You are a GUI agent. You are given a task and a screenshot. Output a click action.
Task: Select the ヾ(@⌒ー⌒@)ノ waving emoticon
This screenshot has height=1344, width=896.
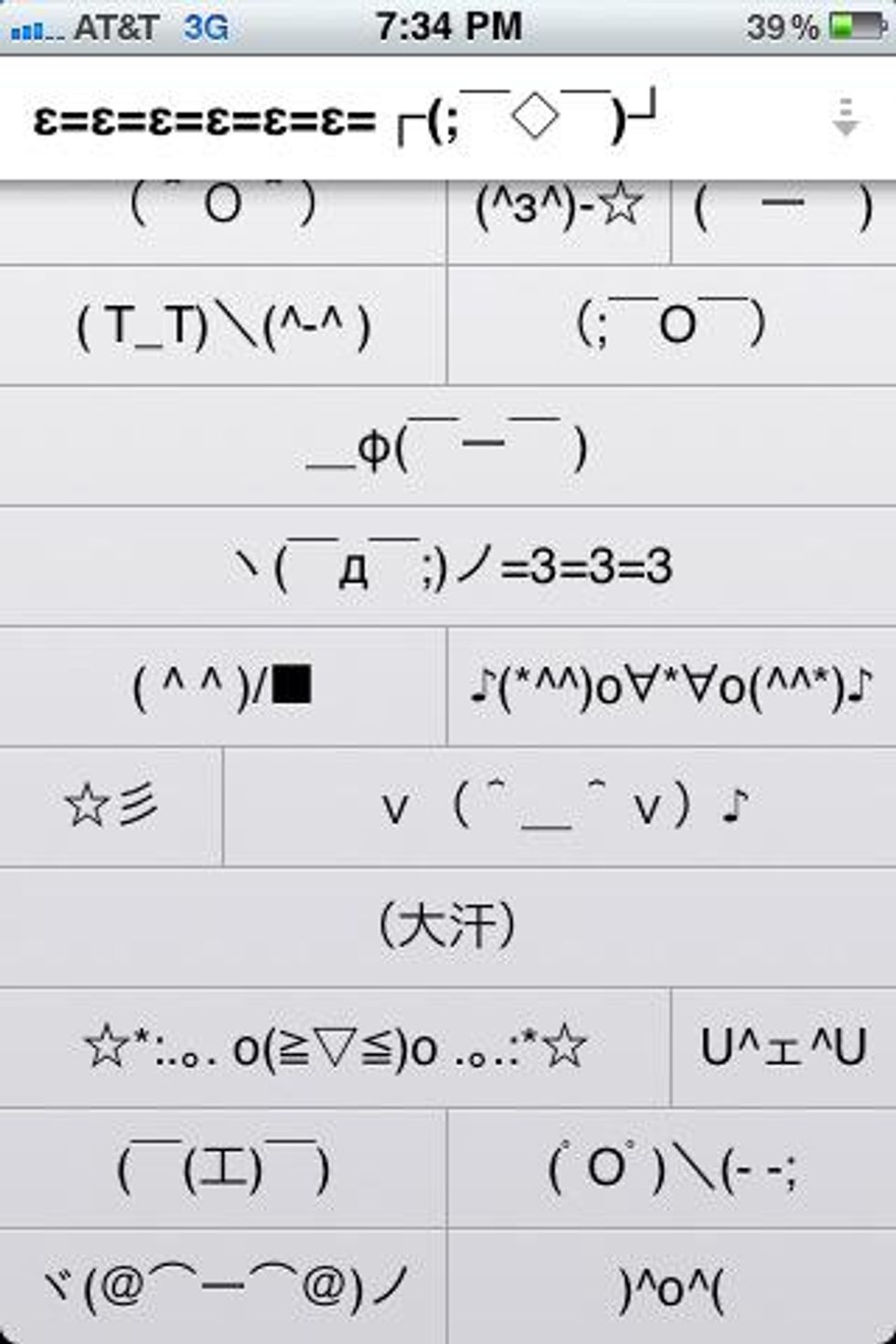223,1287
